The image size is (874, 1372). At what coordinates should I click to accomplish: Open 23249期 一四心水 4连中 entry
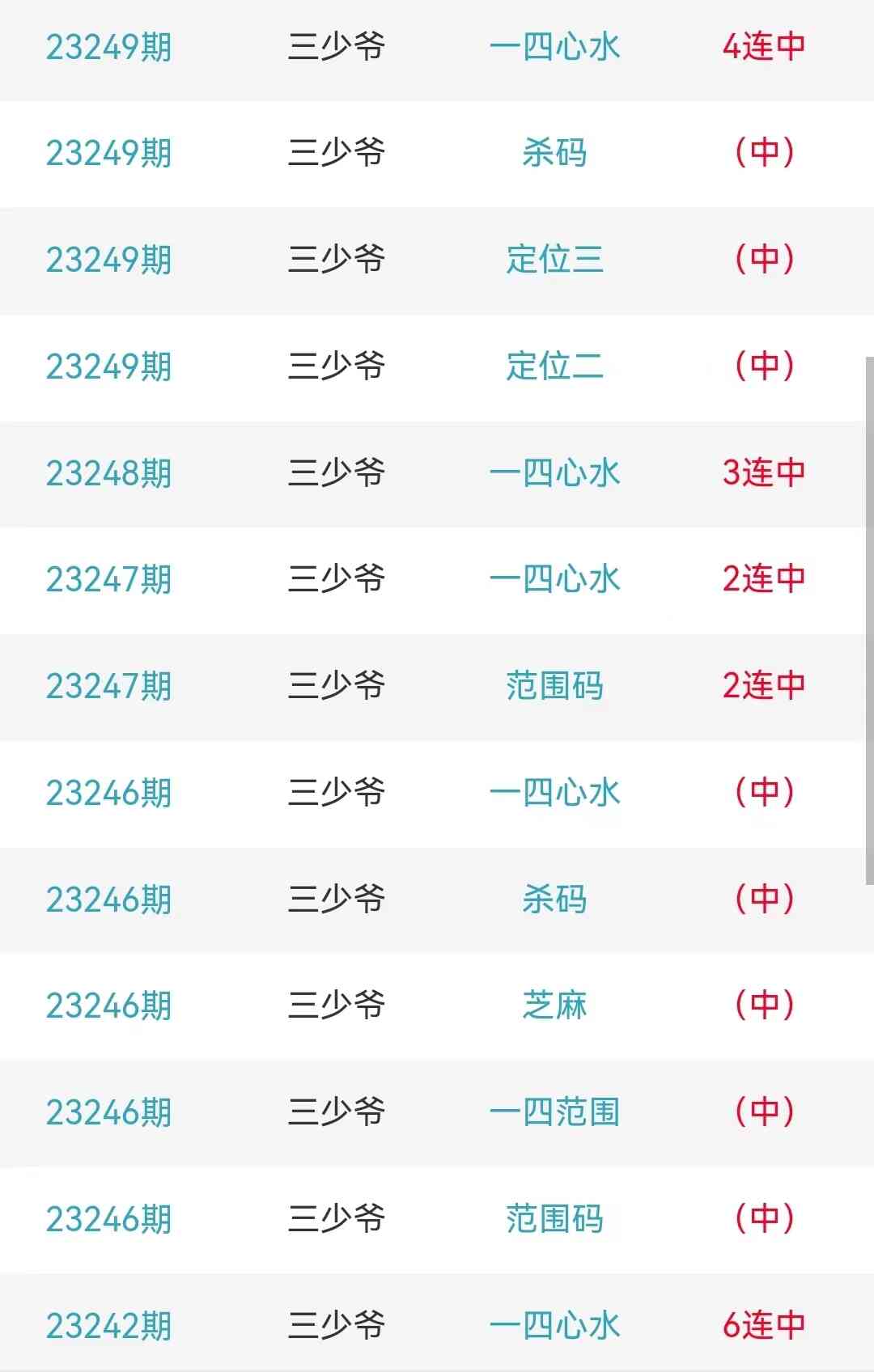pos(554,47)
